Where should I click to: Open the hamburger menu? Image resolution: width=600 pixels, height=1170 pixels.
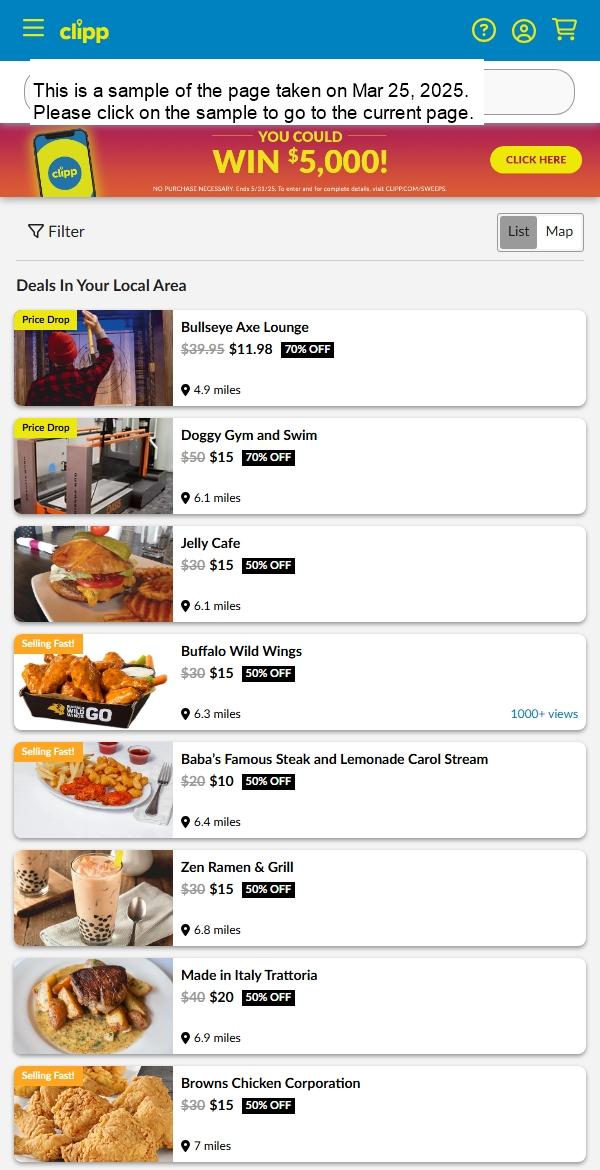click(x=33, y=28)
